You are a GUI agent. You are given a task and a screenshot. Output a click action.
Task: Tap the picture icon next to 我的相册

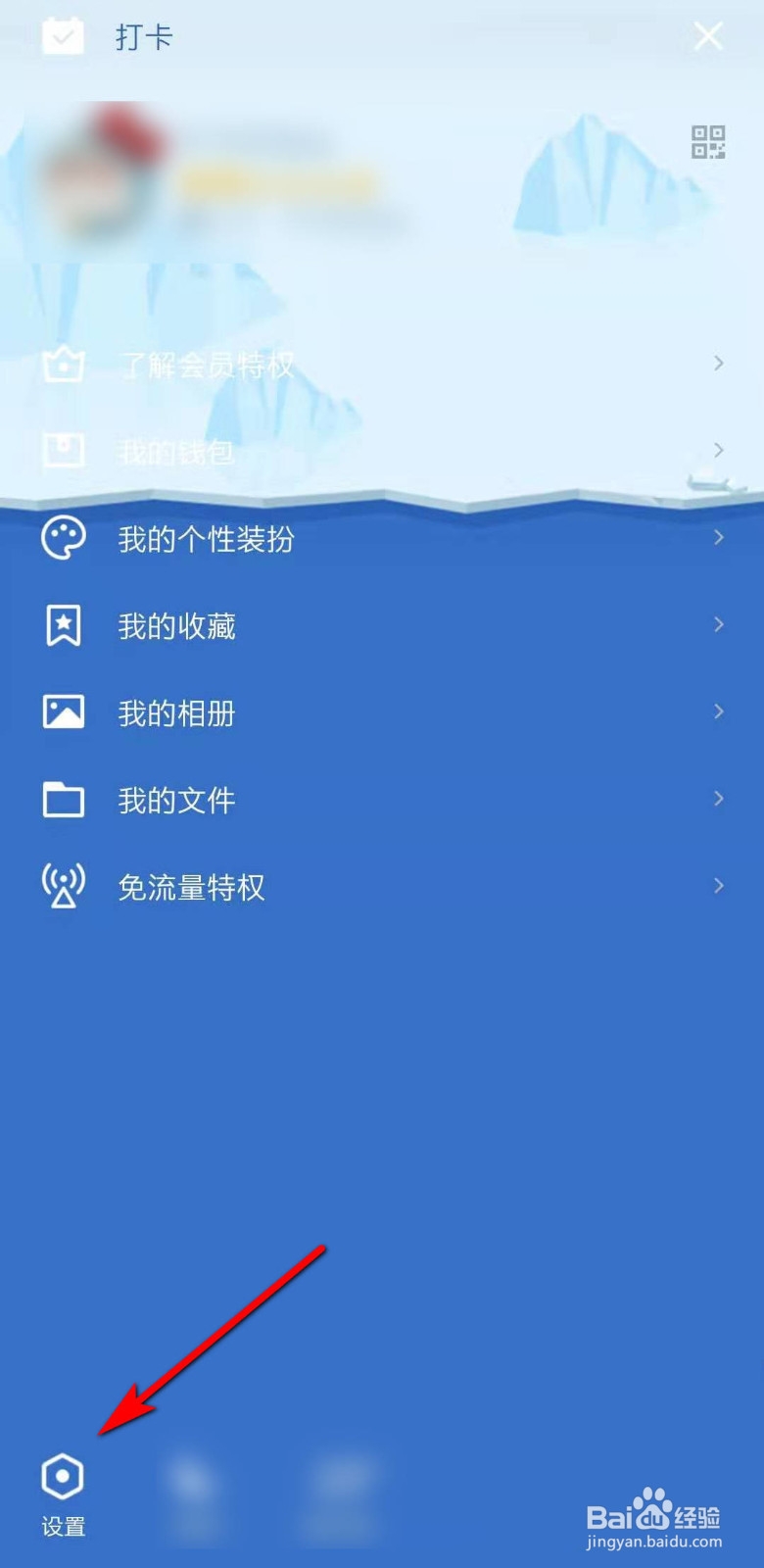[63, 712]
